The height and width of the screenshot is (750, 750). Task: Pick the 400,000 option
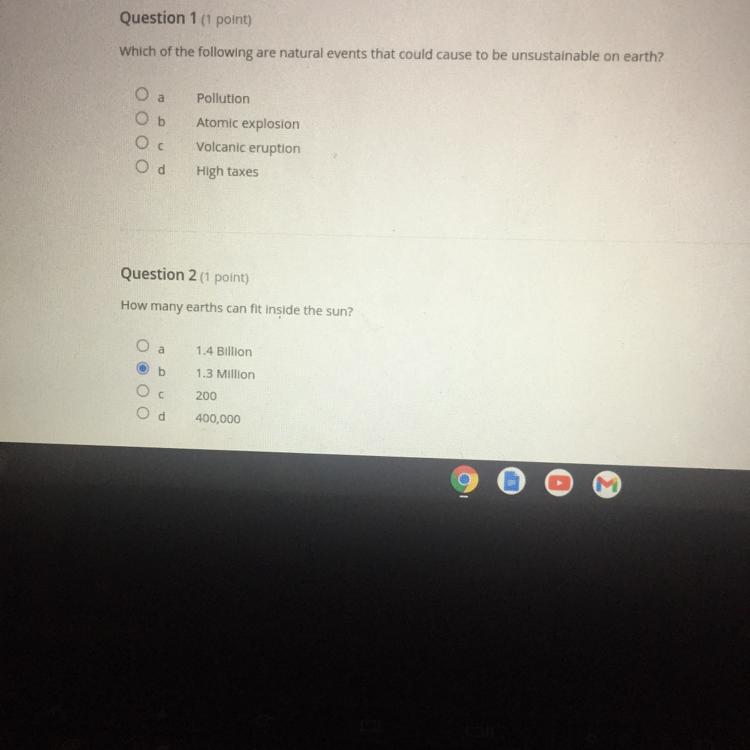click(143, 413)
